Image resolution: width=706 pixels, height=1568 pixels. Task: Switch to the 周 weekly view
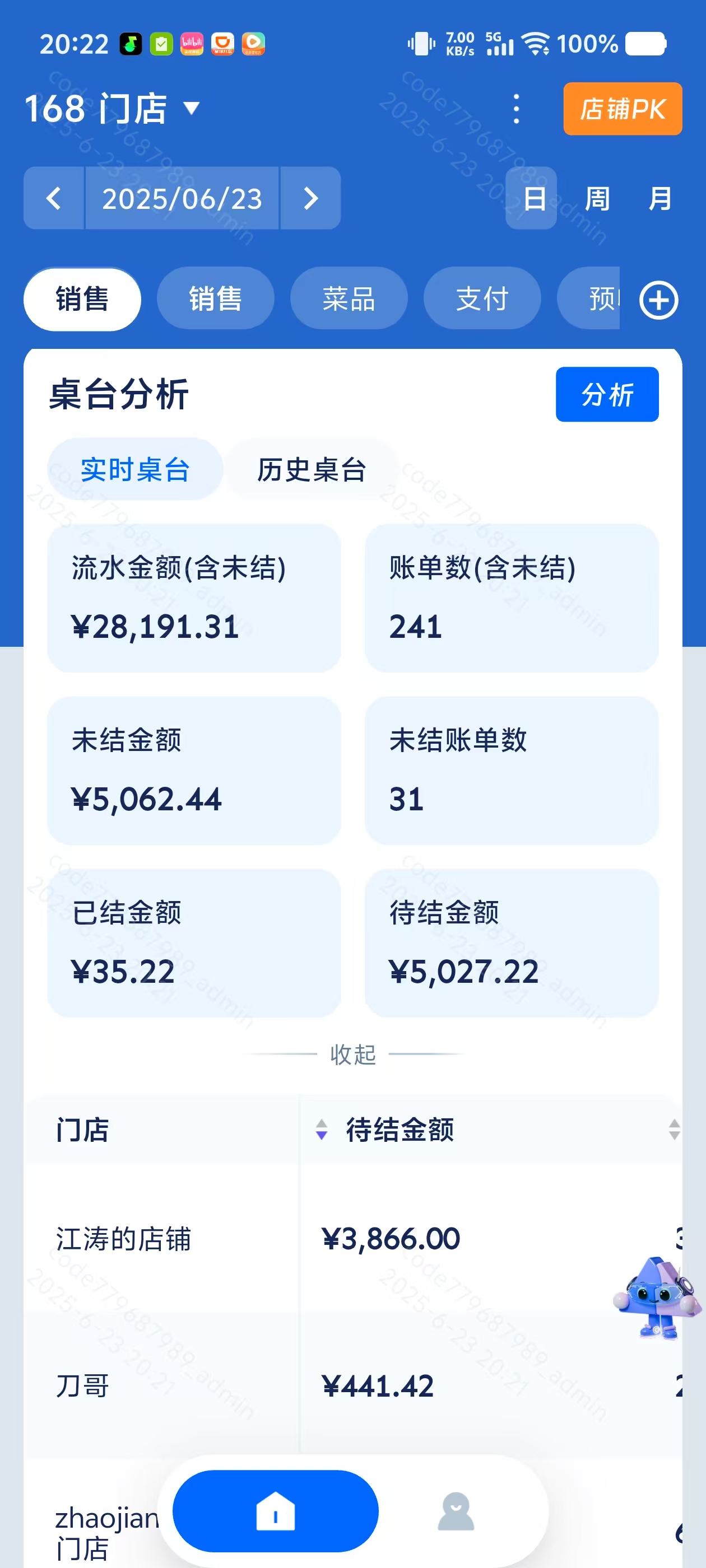[x=596, y=198]
